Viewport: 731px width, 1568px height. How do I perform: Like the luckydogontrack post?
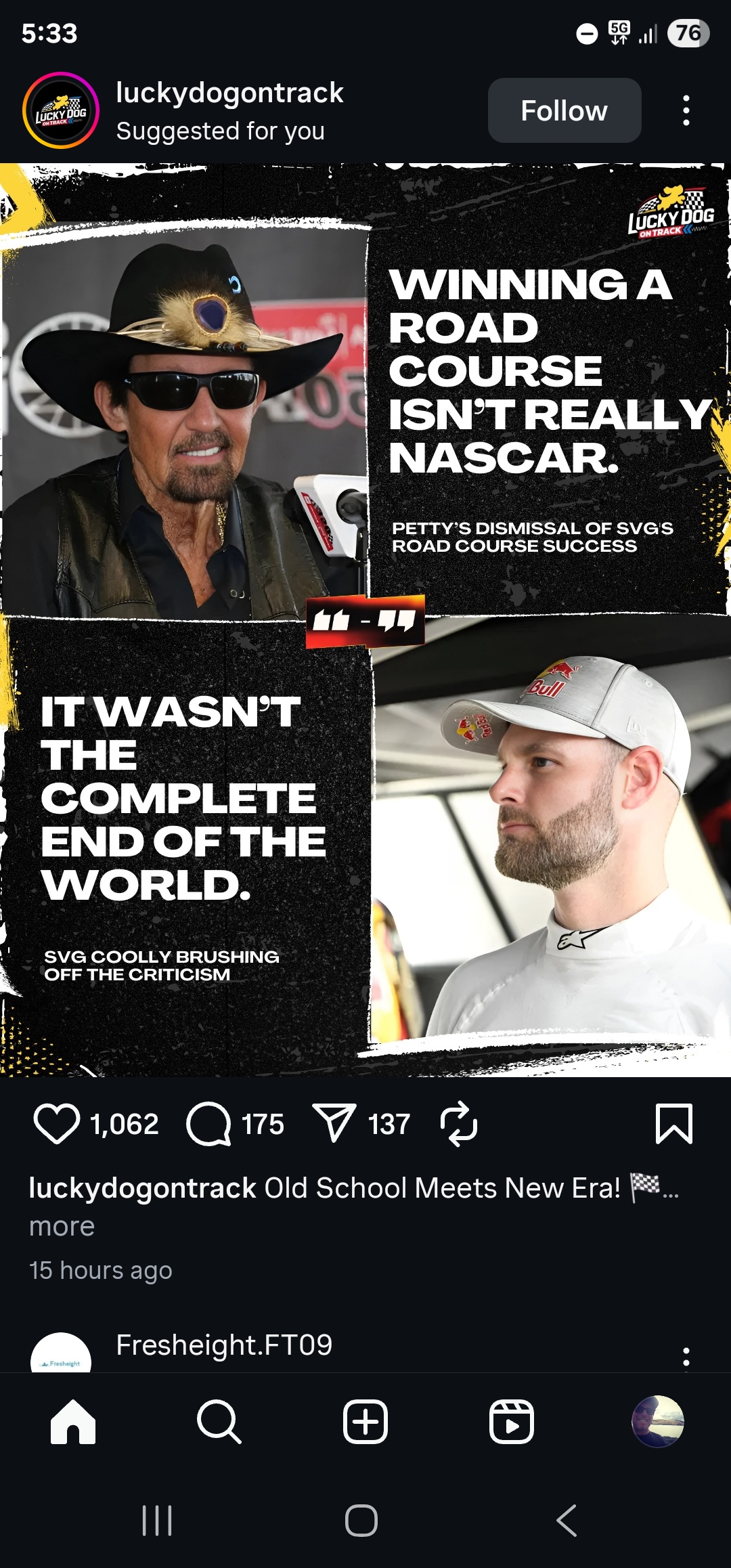[57, 1125]
